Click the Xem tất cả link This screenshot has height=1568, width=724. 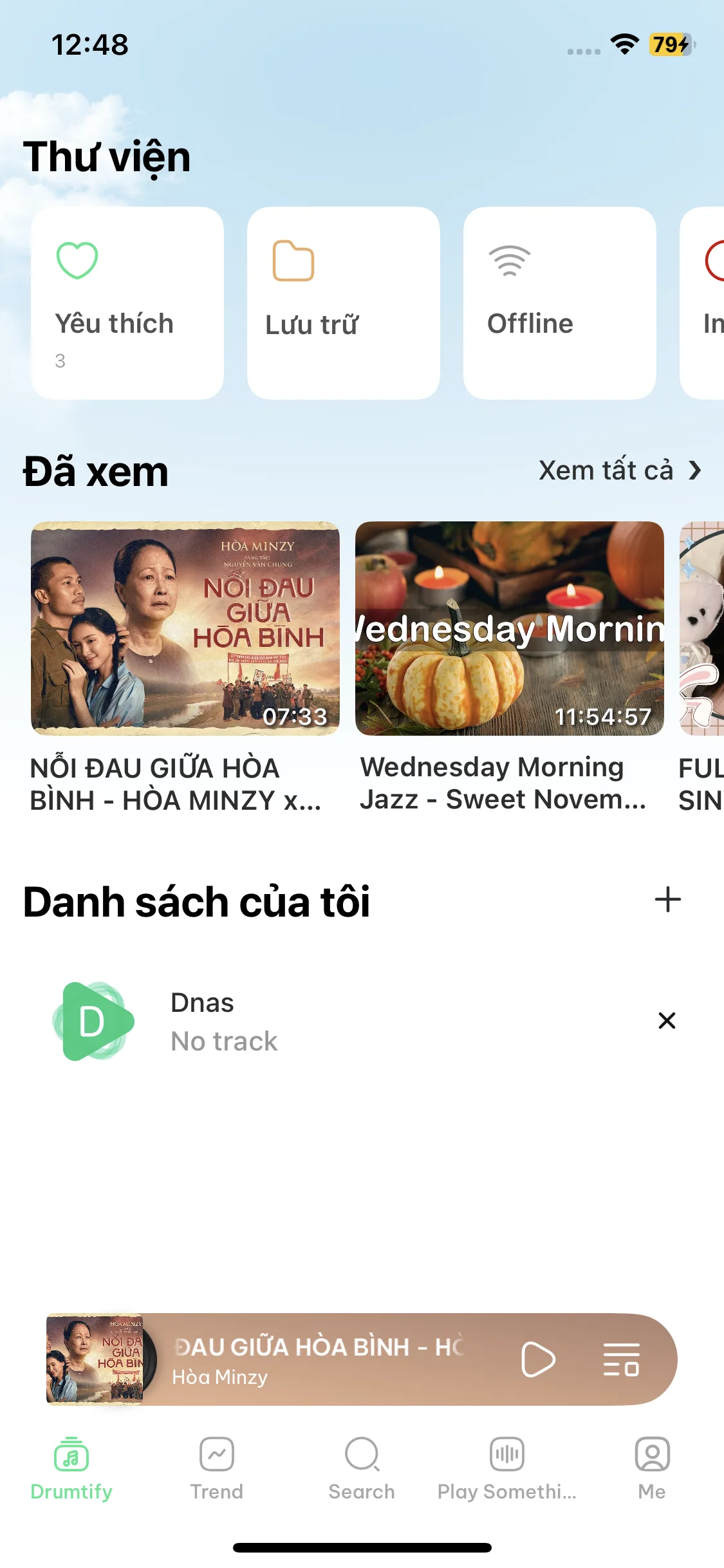pos(606,471)
